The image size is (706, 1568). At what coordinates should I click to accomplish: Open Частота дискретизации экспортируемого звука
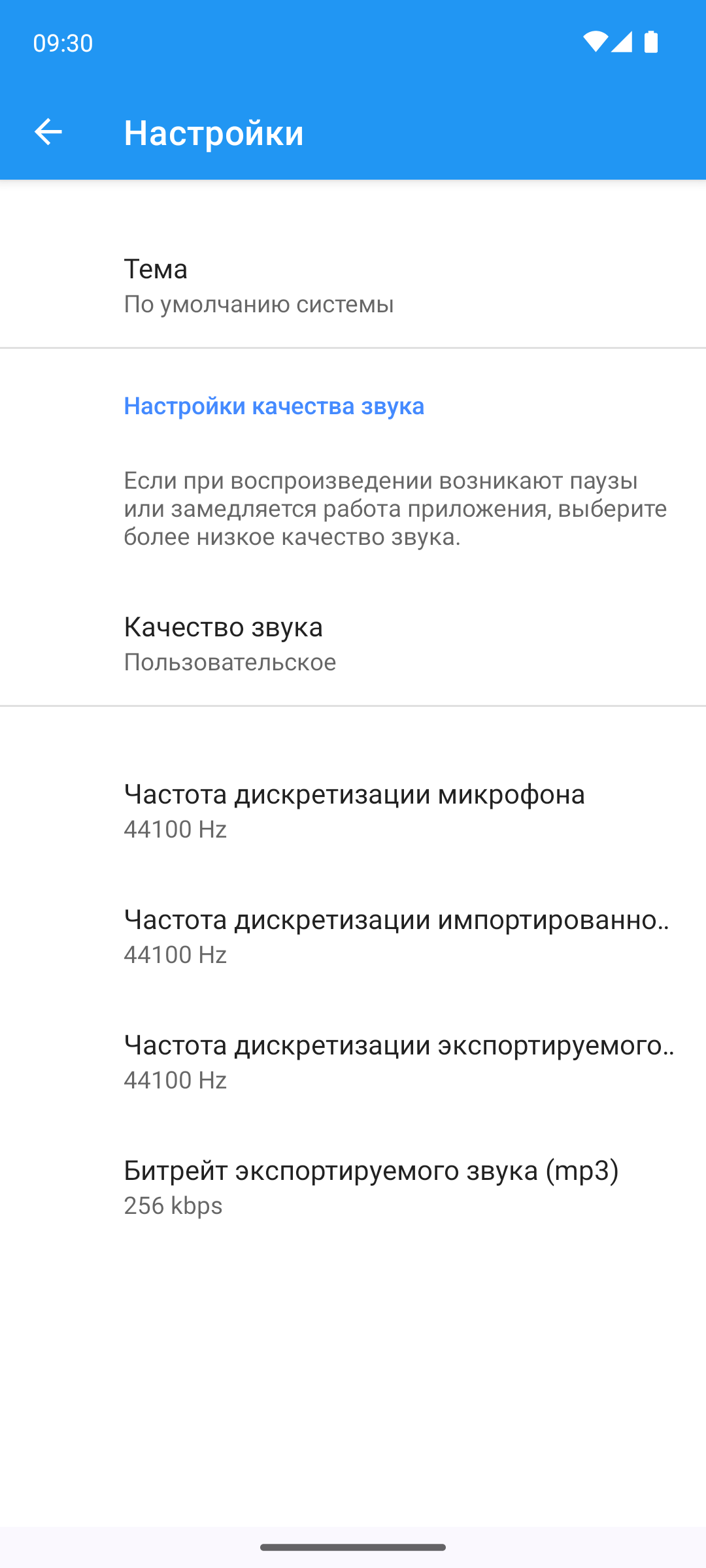click(x=353, y=1061)
